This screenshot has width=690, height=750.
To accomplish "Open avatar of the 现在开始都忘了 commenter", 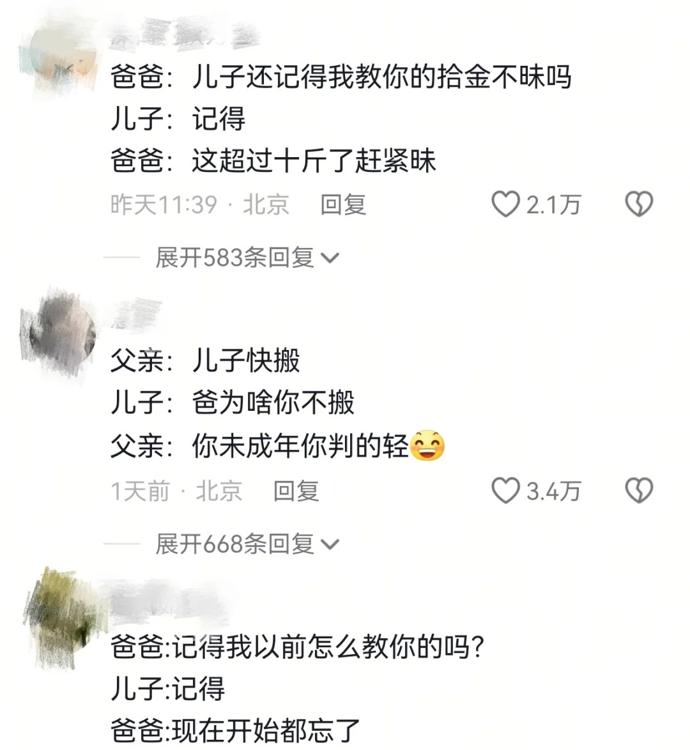I will 60,606.
